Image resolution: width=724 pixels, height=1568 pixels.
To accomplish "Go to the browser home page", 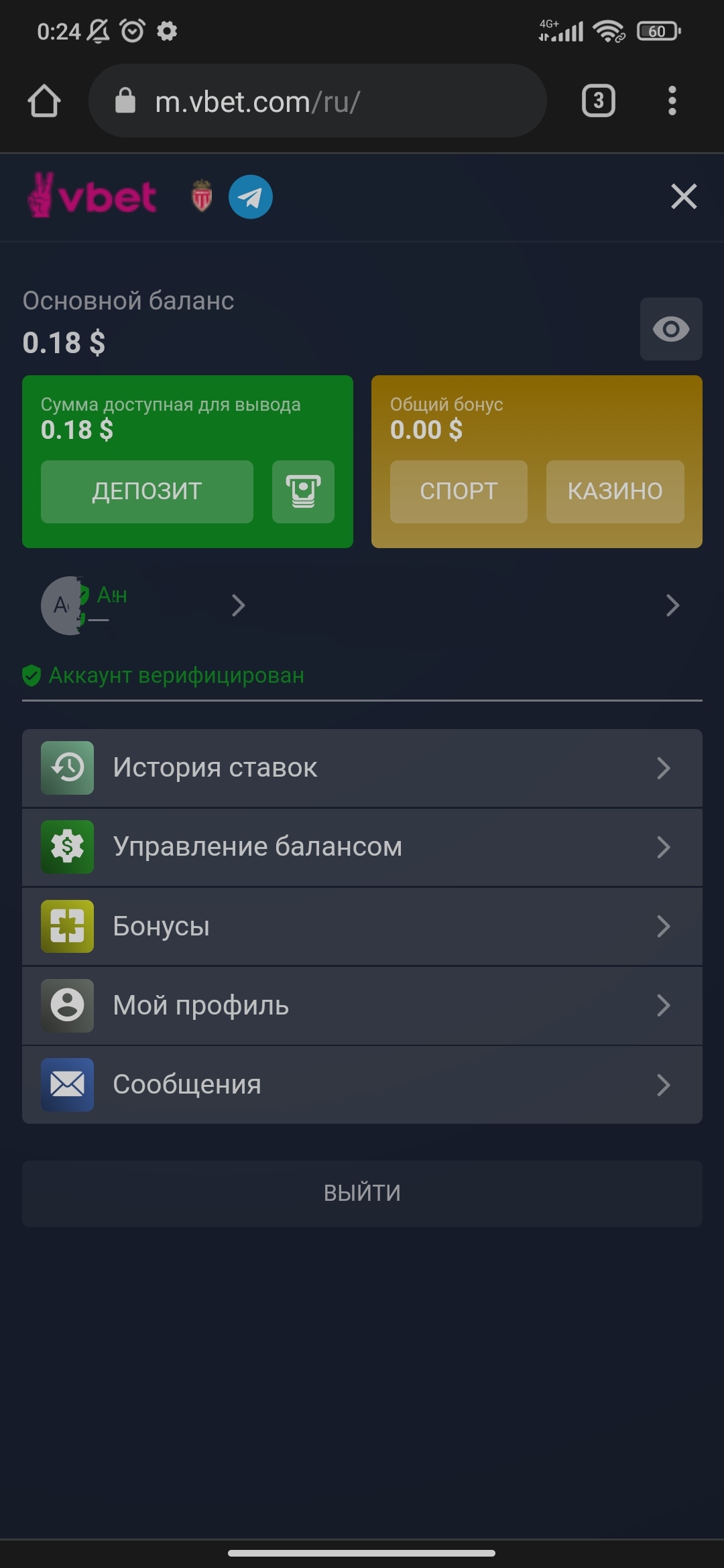I will coord(44,101).
